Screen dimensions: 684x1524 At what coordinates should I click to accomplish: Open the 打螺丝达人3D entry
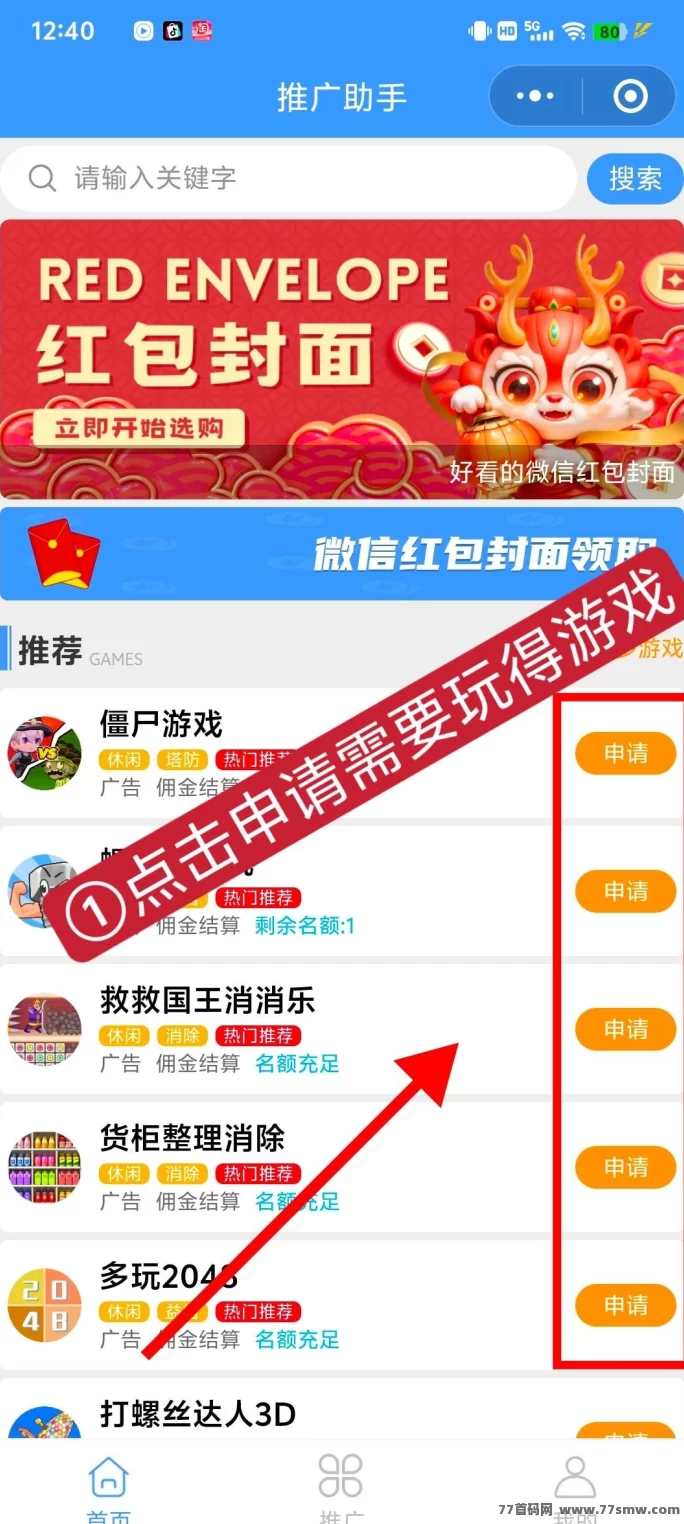click(198, 1414)
